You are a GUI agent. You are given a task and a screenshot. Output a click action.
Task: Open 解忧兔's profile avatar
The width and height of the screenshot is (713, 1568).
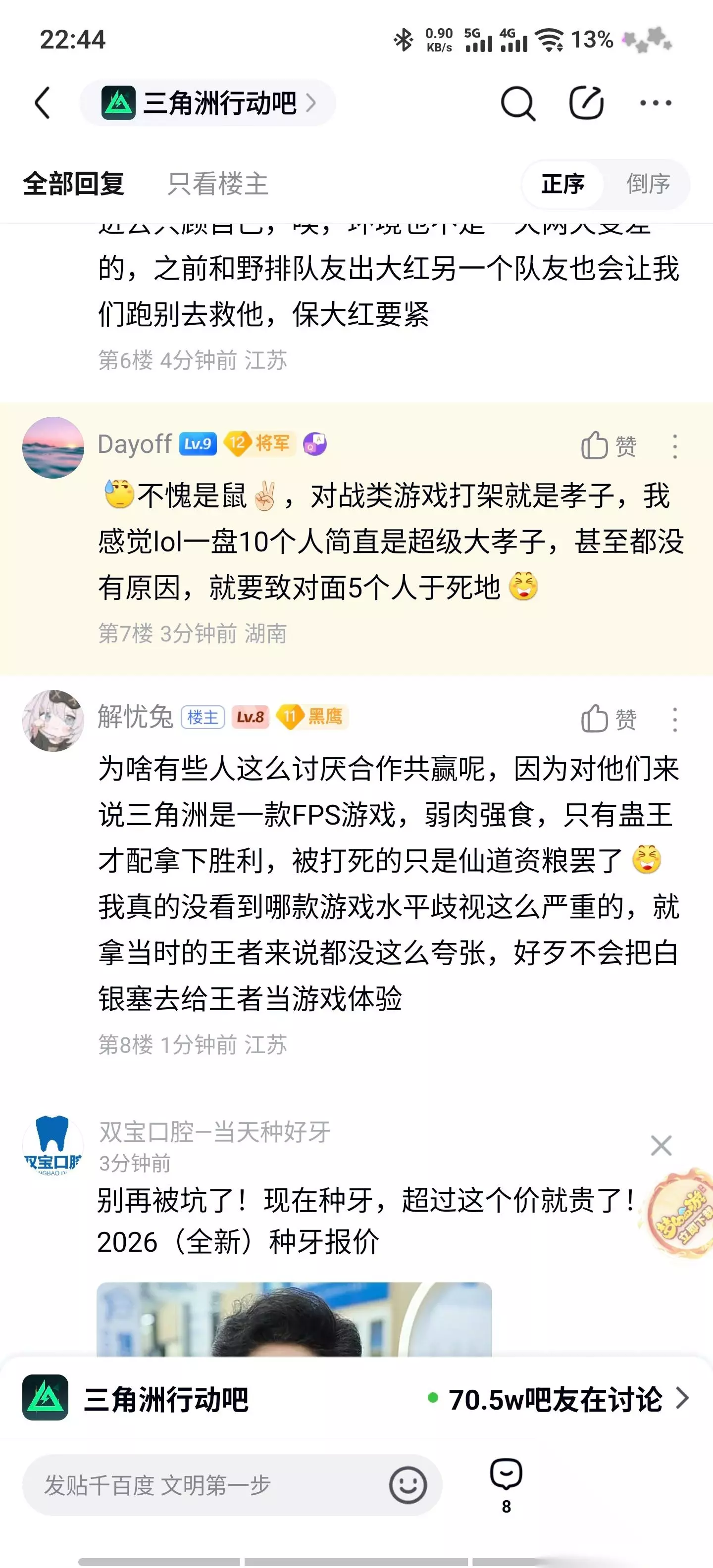coord(53,720)
